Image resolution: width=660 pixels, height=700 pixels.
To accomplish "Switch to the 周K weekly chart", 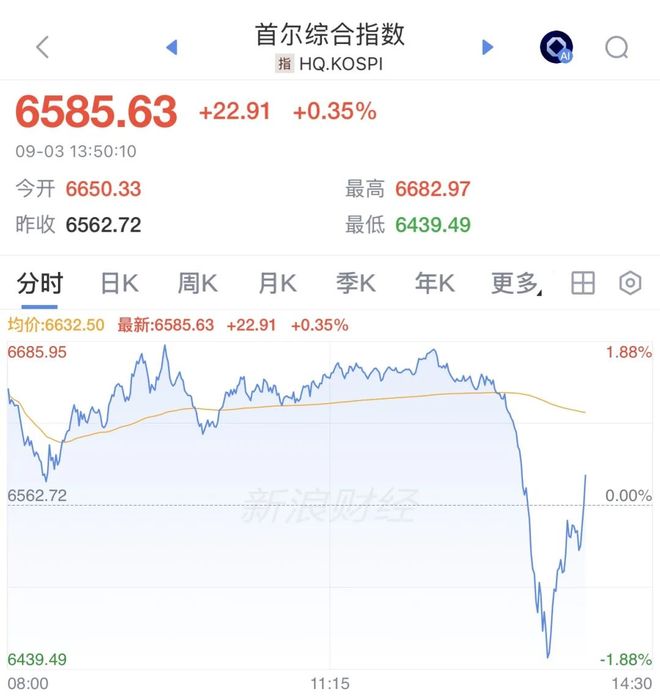I will (x=197, y=283).
